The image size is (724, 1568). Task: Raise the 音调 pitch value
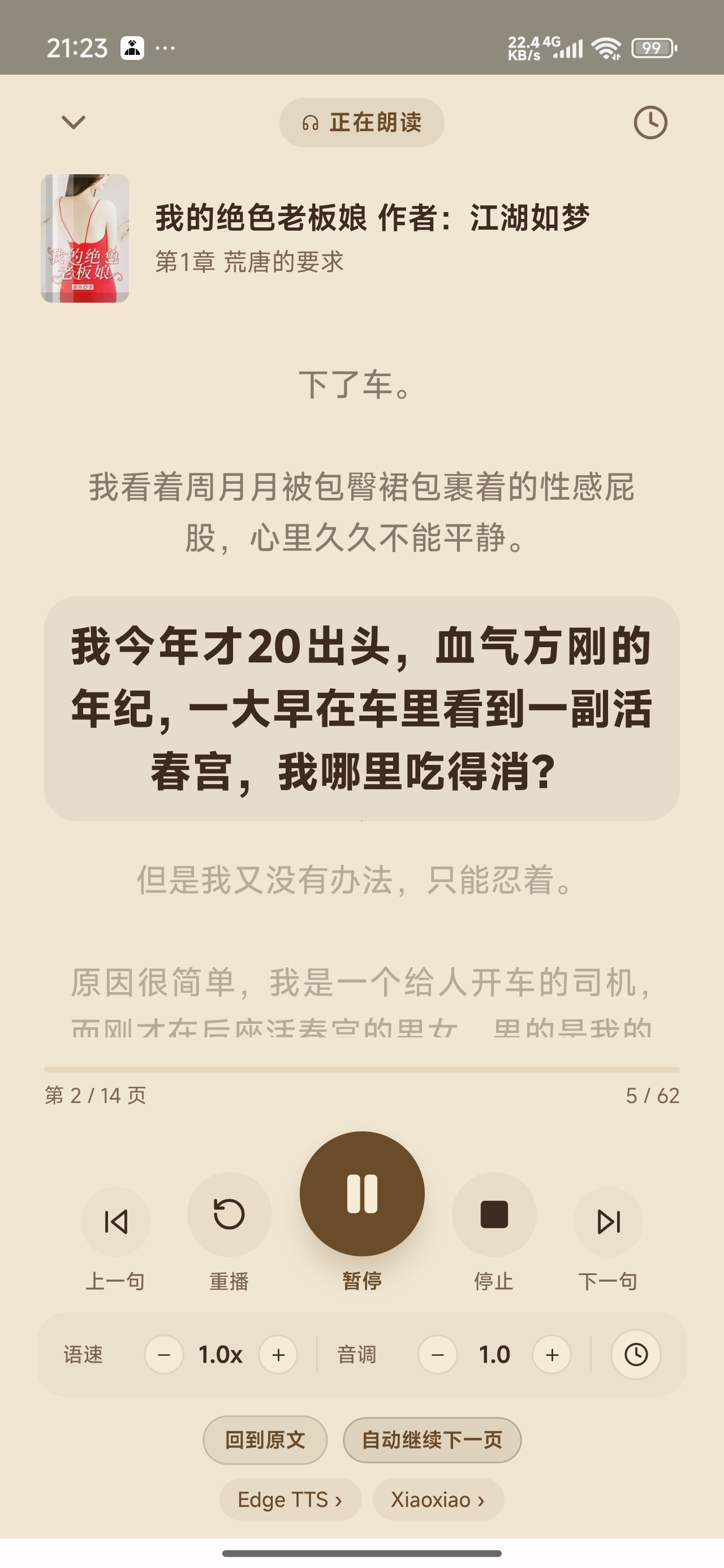tap(551, 1354)
